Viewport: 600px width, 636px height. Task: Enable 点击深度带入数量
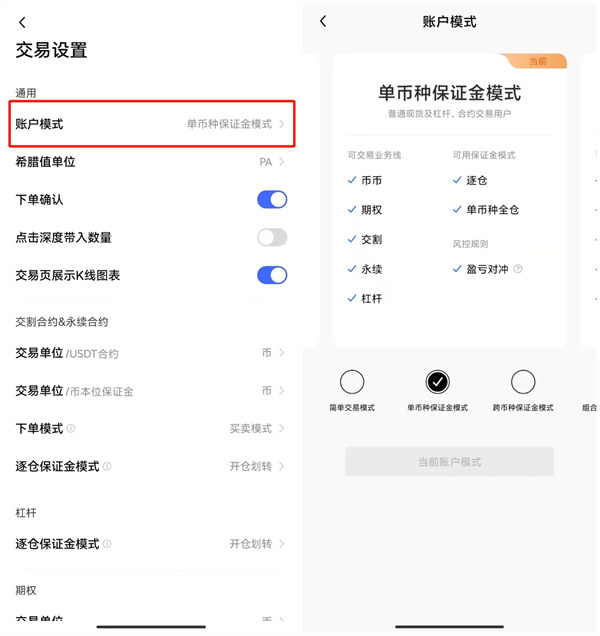[271, 237]
